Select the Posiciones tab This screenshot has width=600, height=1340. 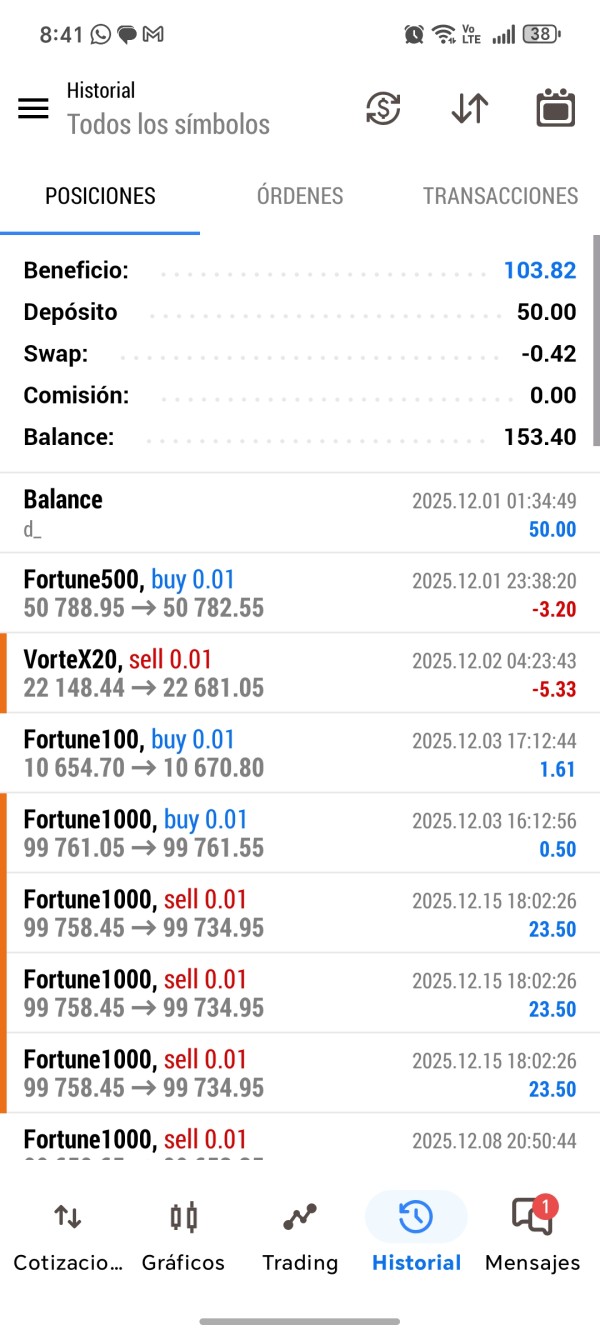pos(100,196)
